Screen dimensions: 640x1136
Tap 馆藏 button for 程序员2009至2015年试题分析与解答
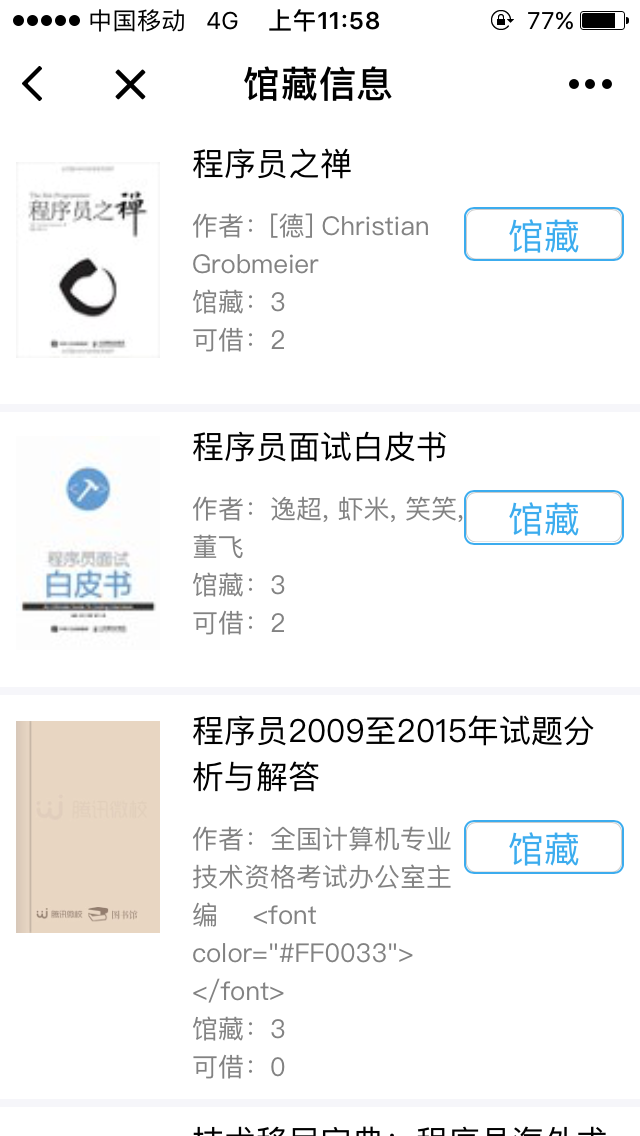544,848
